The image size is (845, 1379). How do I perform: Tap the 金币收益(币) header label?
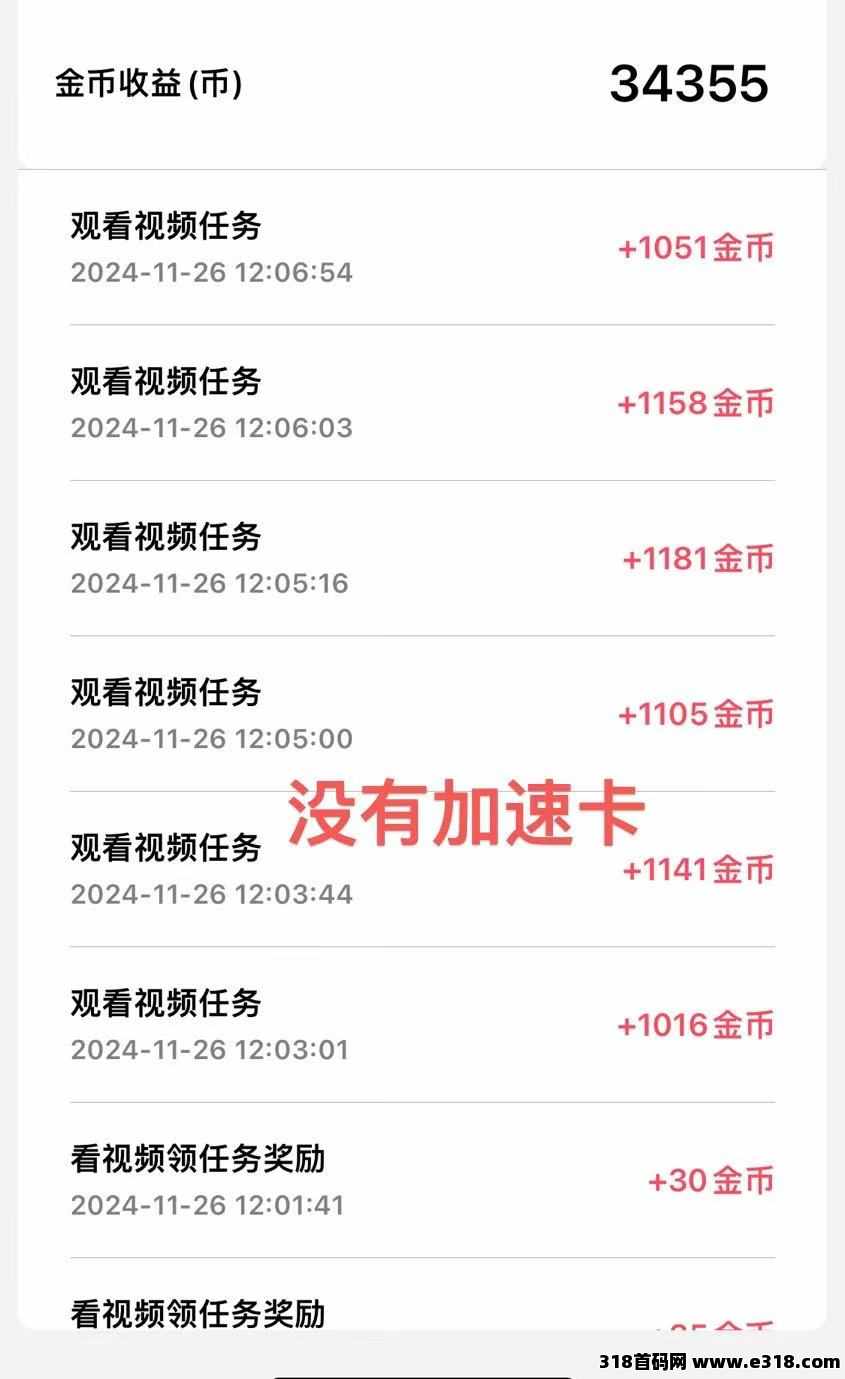150,83
